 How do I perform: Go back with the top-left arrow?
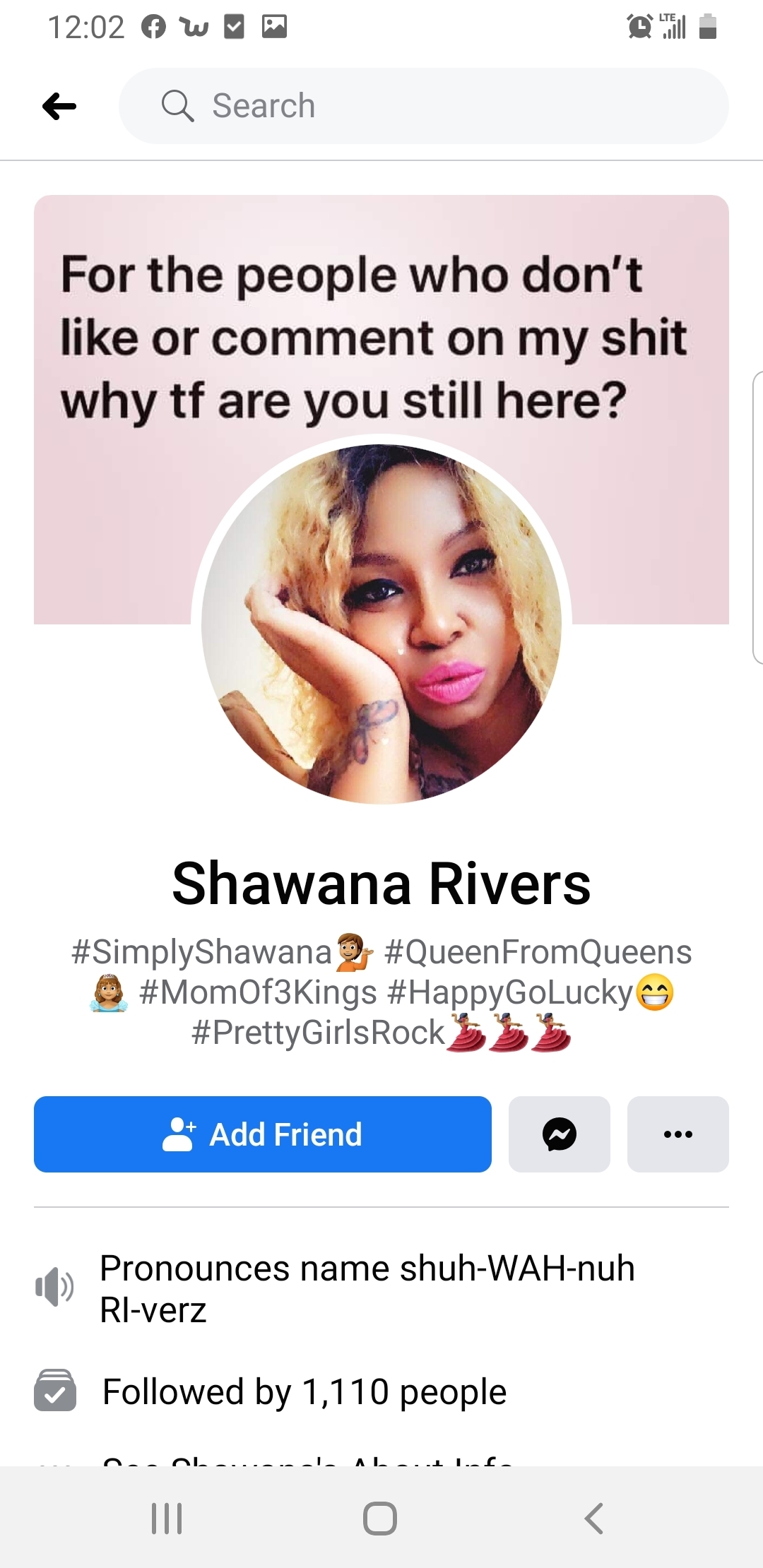coord(59,107)
